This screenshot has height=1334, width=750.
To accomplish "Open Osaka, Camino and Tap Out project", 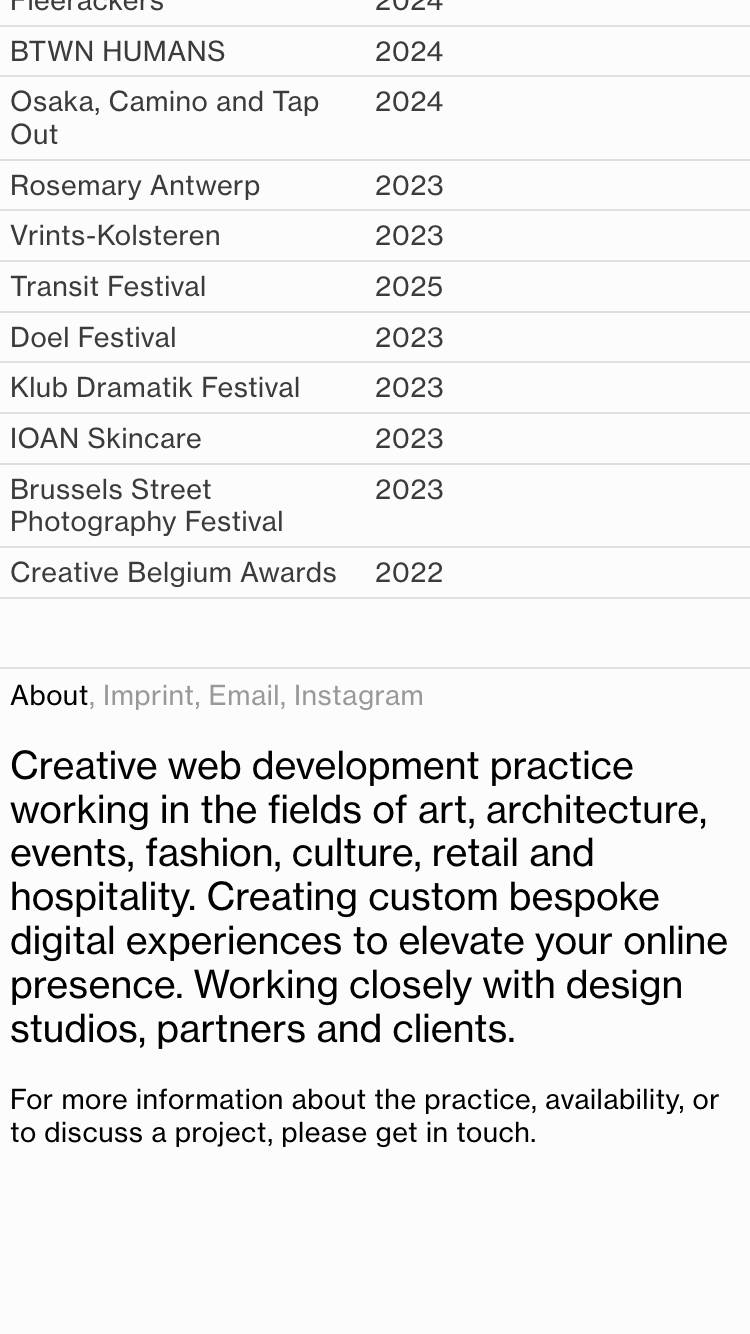I will 375,118.
